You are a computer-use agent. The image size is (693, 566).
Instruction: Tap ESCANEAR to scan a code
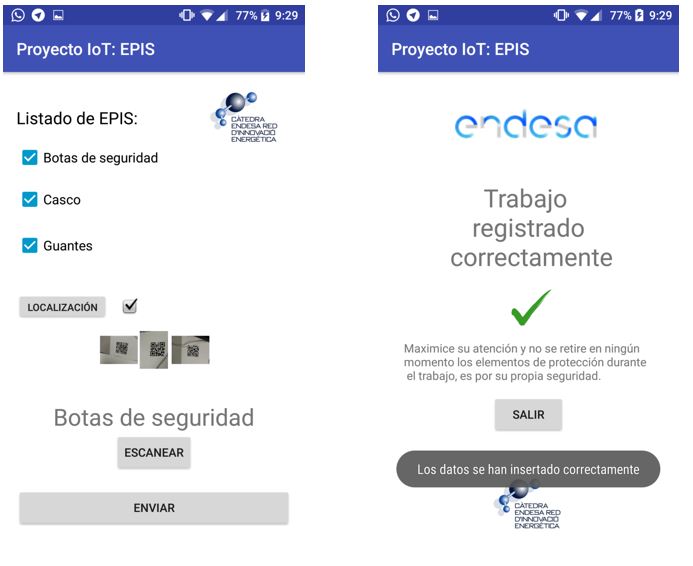(154, 453)
